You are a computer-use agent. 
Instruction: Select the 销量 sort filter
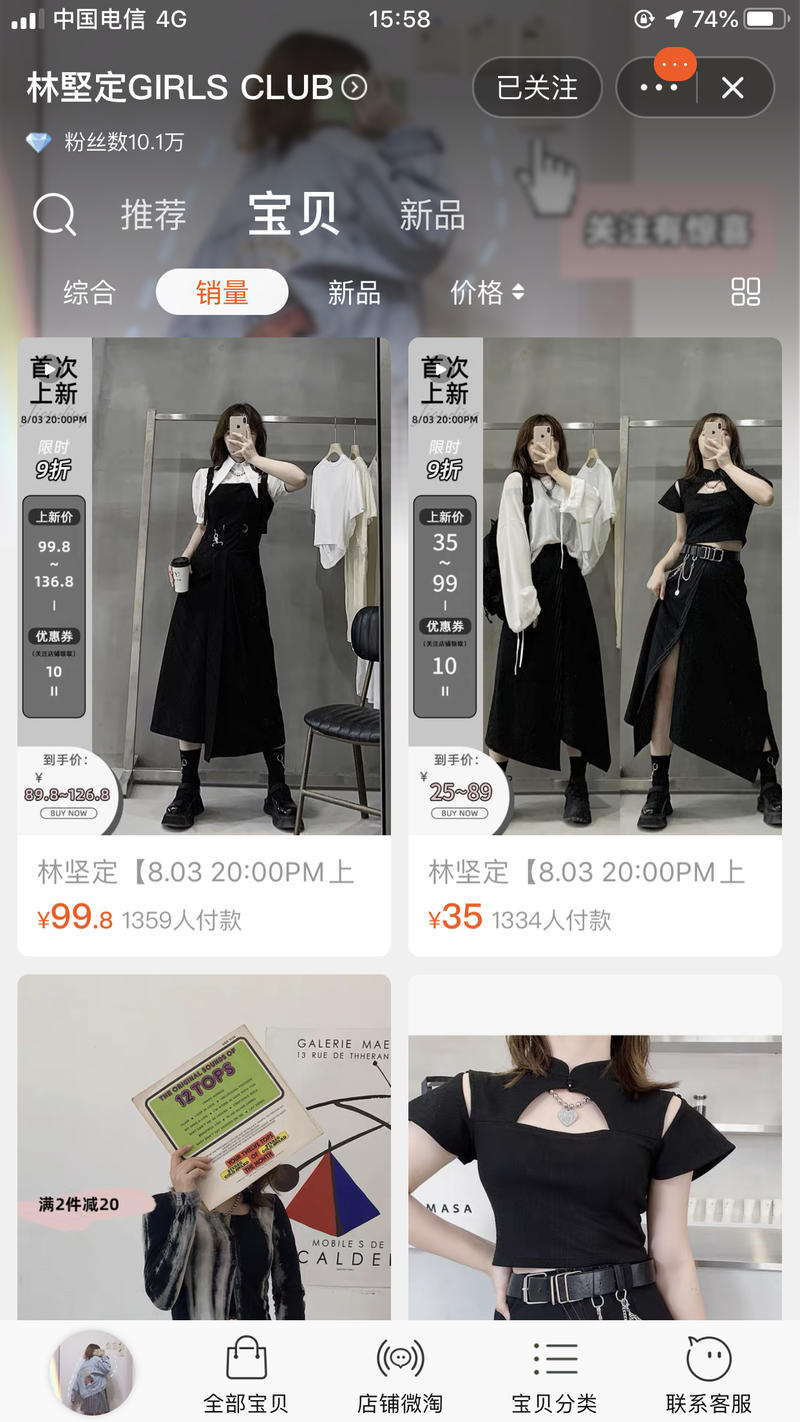tap(222, 292)
